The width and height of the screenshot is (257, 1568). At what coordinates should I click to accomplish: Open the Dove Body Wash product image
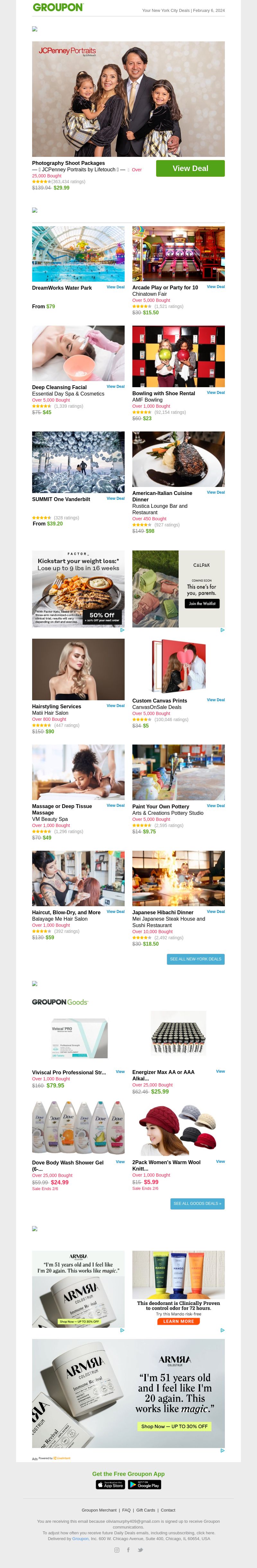pyautogui.click(x=78, y=1127)
